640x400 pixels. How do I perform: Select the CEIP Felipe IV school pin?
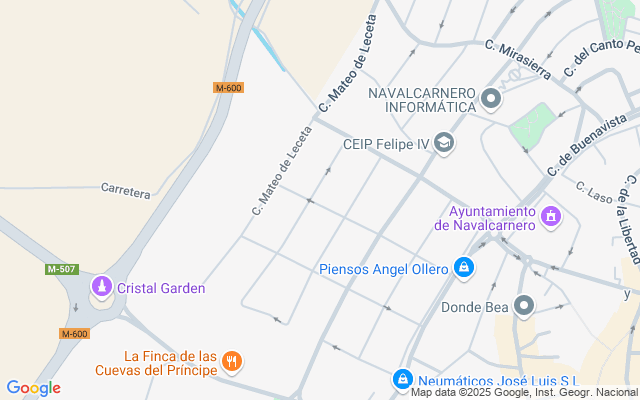[445, 144]
